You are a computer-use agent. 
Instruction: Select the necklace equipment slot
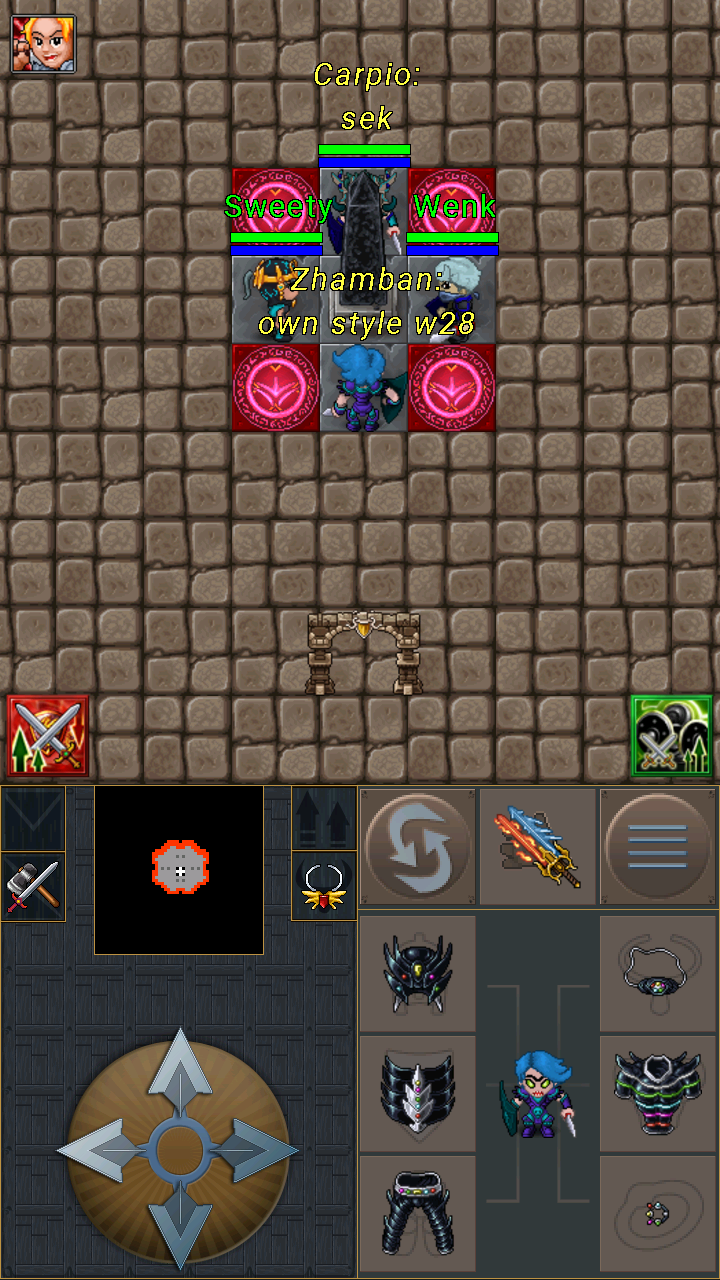click(658, 972)
